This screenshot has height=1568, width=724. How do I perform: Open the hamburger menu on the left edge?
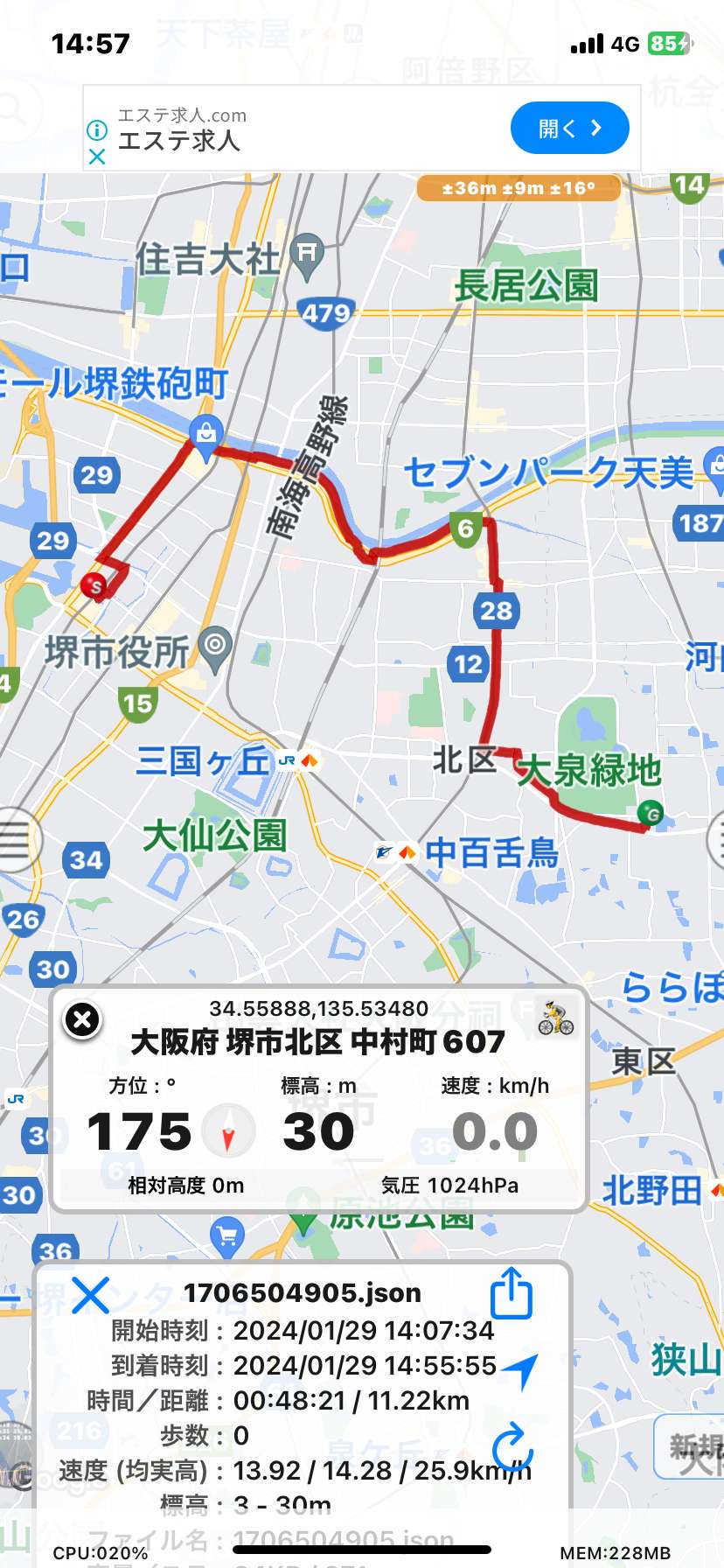(x=17, y=841)
